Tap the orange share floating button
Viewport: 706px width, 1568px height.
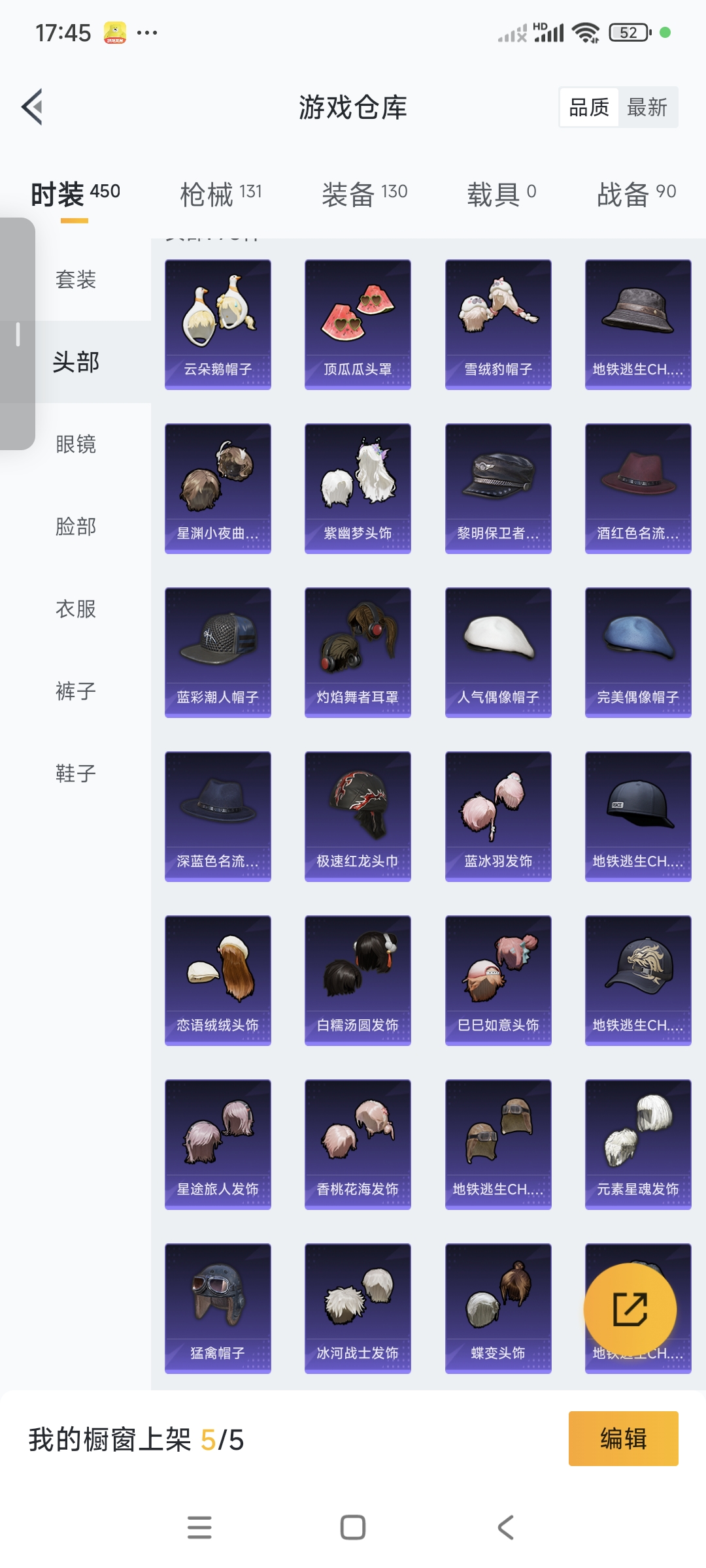click(630, 1309)
